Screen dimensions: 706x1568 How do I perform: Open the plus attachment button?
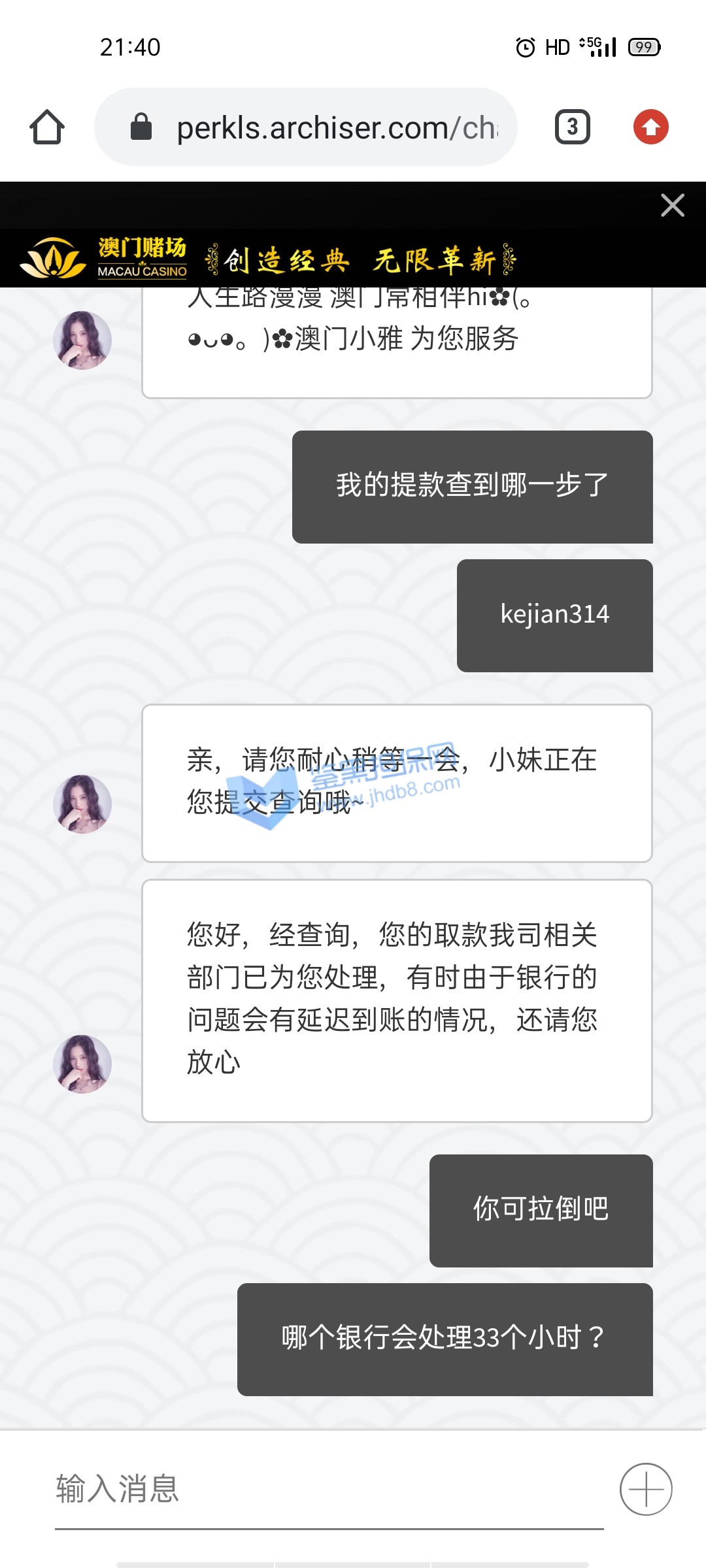(x=645, y=1489)
